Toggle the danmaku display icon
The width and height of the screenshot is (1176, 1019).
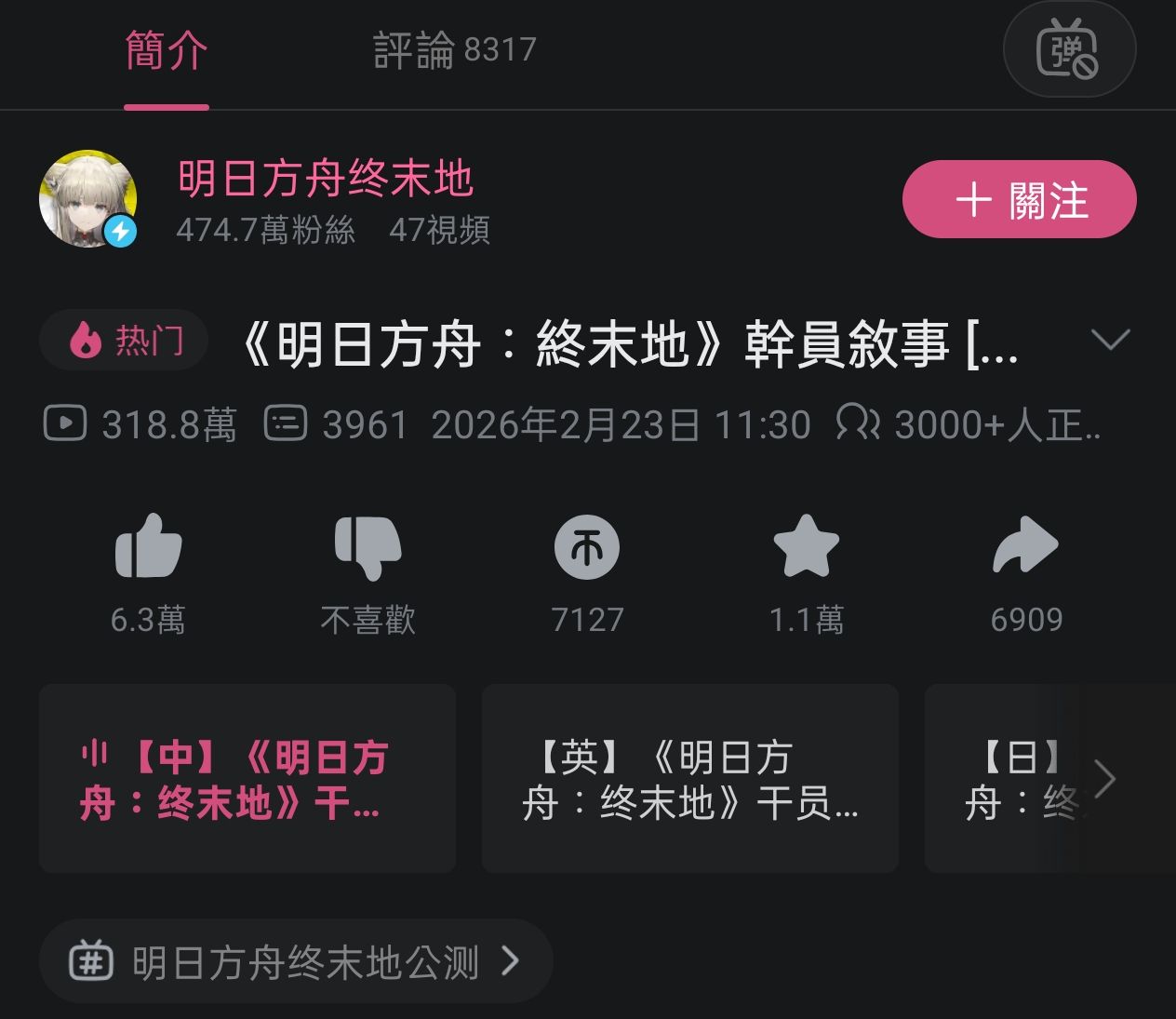(1068, 50)
